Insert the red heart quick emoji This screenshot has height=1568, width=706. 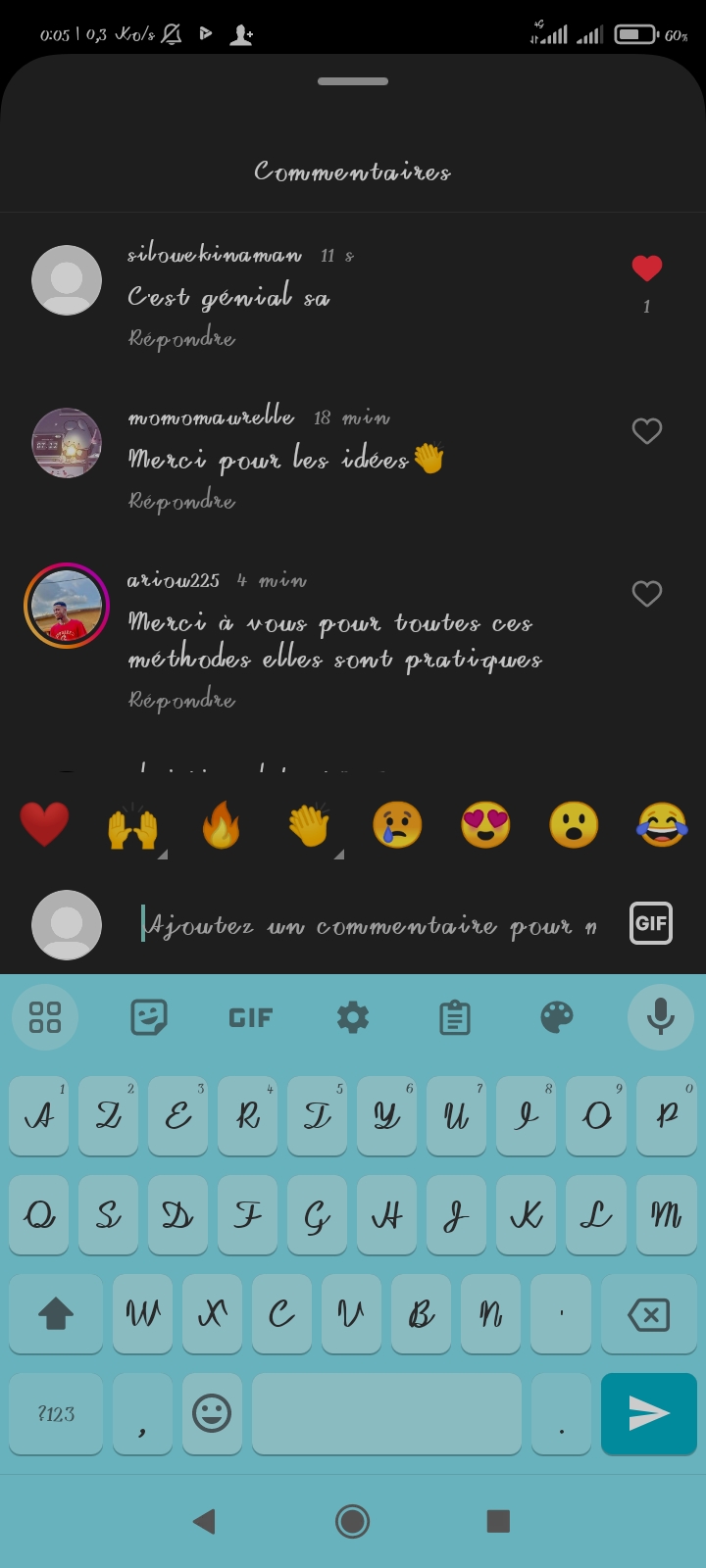coord(44,824)
